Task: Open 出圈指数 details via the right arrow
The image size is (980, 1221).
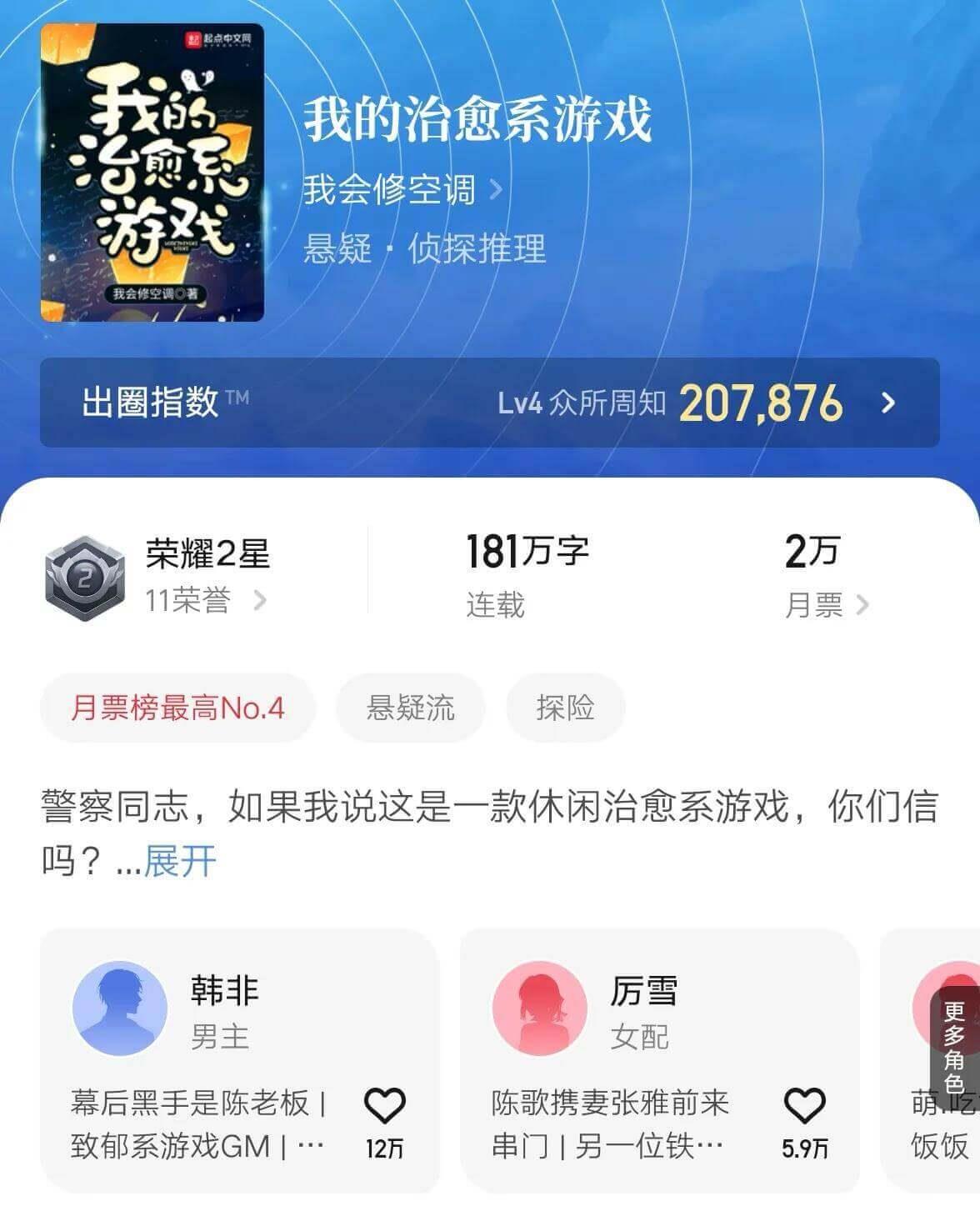Action: pos(886,403)
